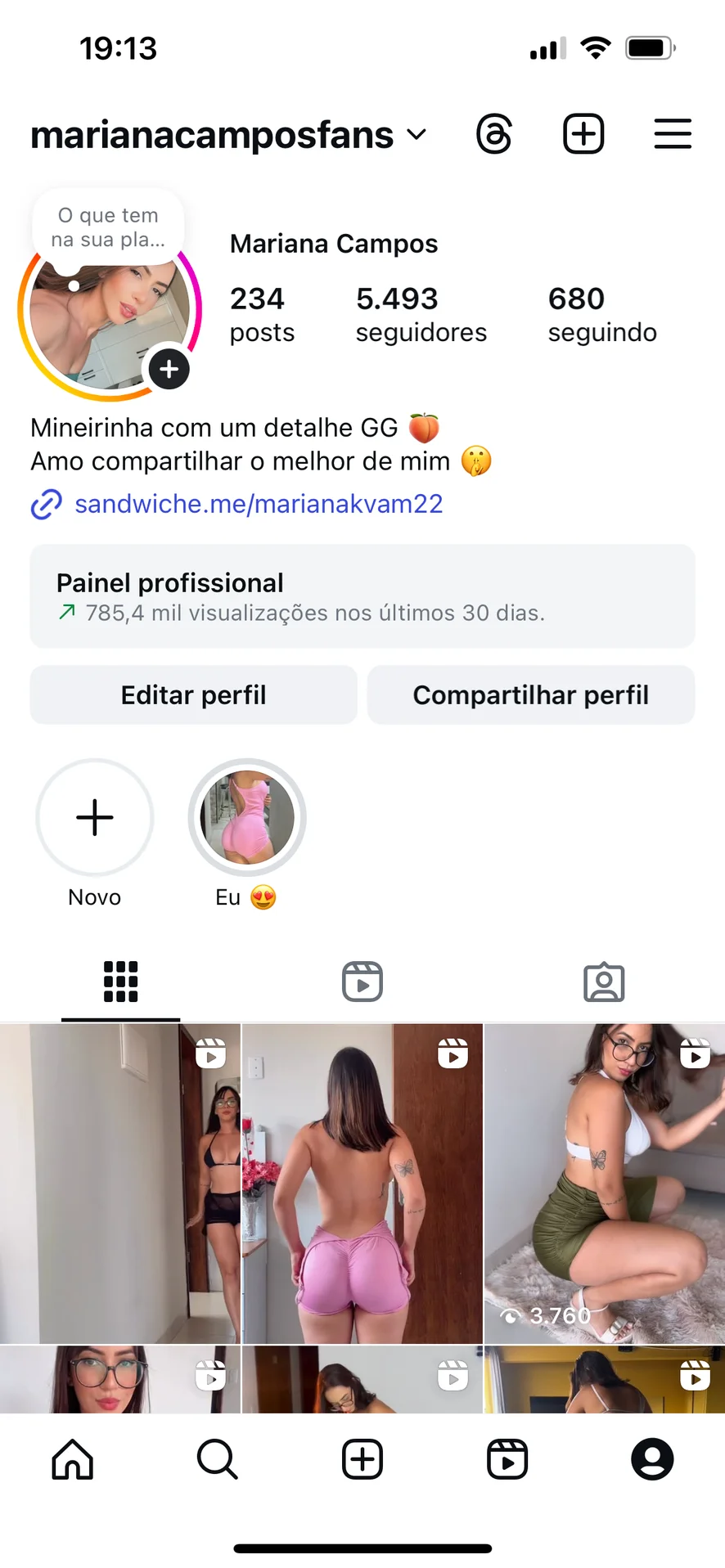The image size is (725, 1568).
Task: Open the 5.493 seguidores list
Action: tap(421, 315)
